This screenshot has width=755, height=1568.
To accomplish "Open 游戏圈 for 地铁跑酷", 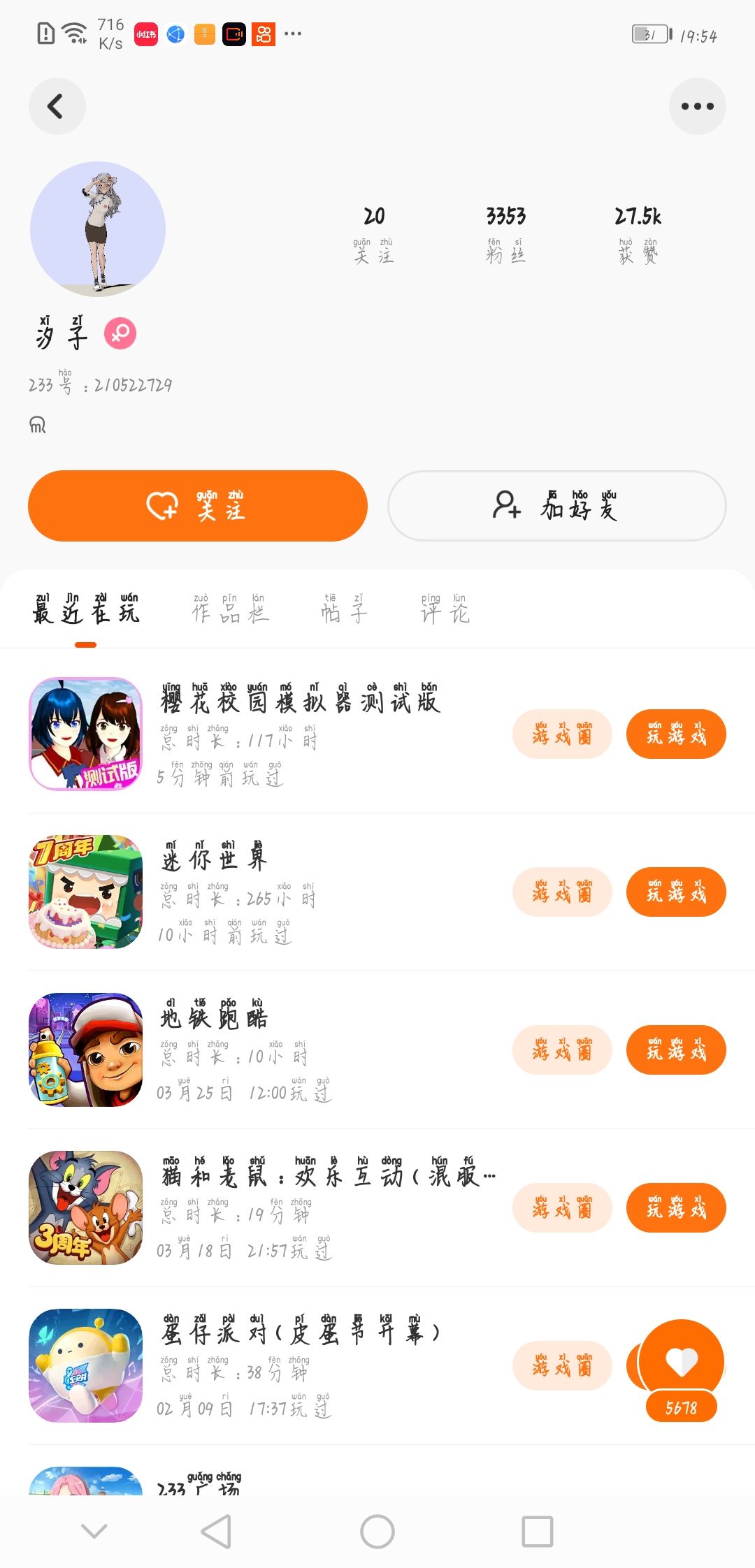I will click(x=562, y=1050).
